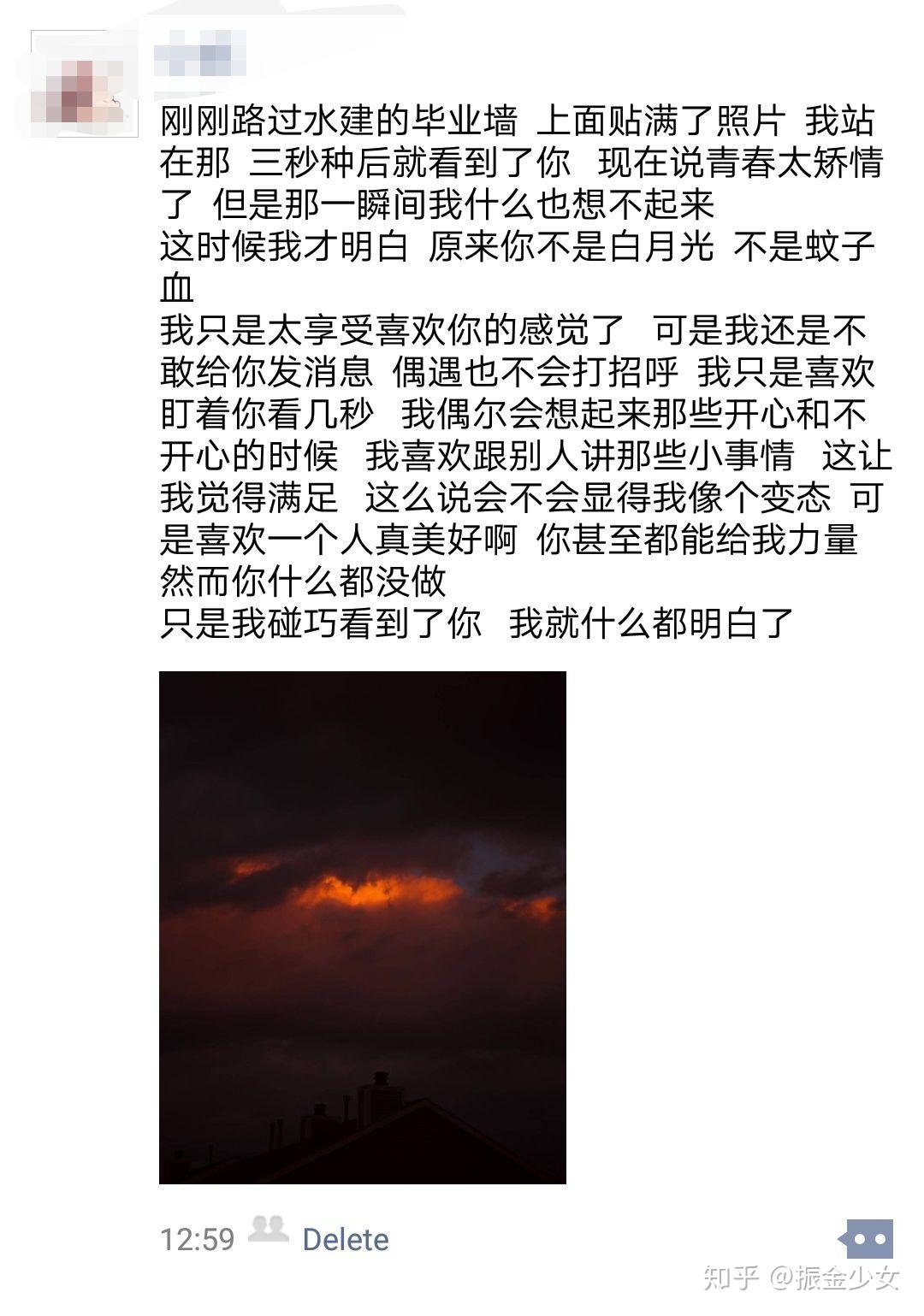Open the sunset cloud photo
924x1316 pixels.
(x=363, y=927)
